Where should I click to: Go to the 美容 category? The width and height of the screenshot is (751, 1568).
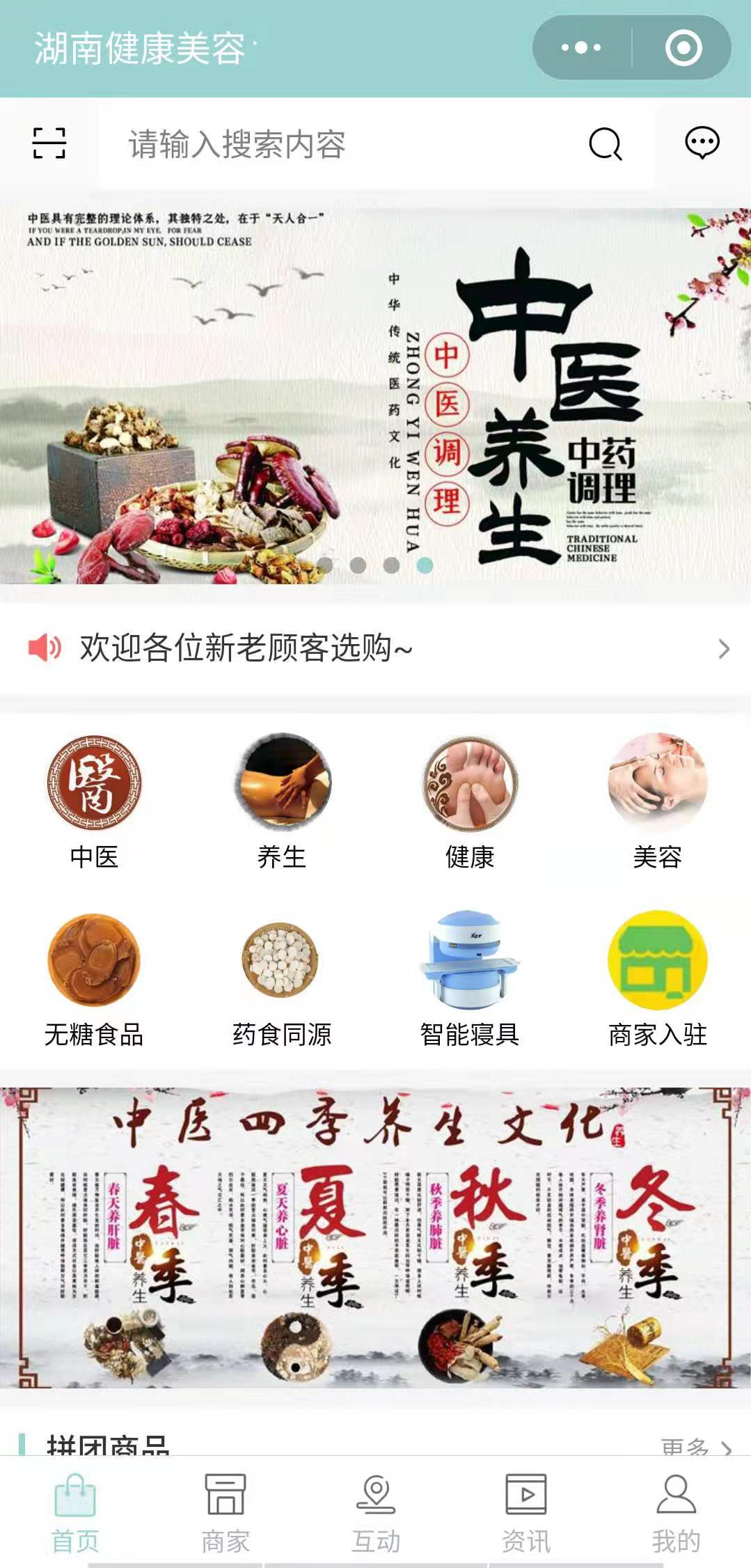657,802
